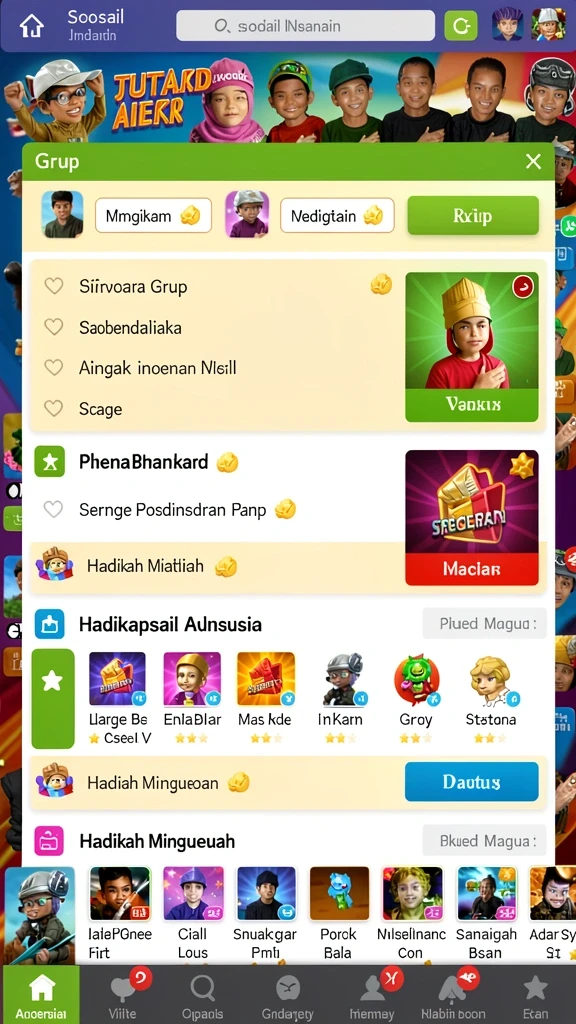Tap Plued Magua beside Hadikapsail Aunsusia
Viewport: 576px width, 1024px height.
[x=484, y=624]
